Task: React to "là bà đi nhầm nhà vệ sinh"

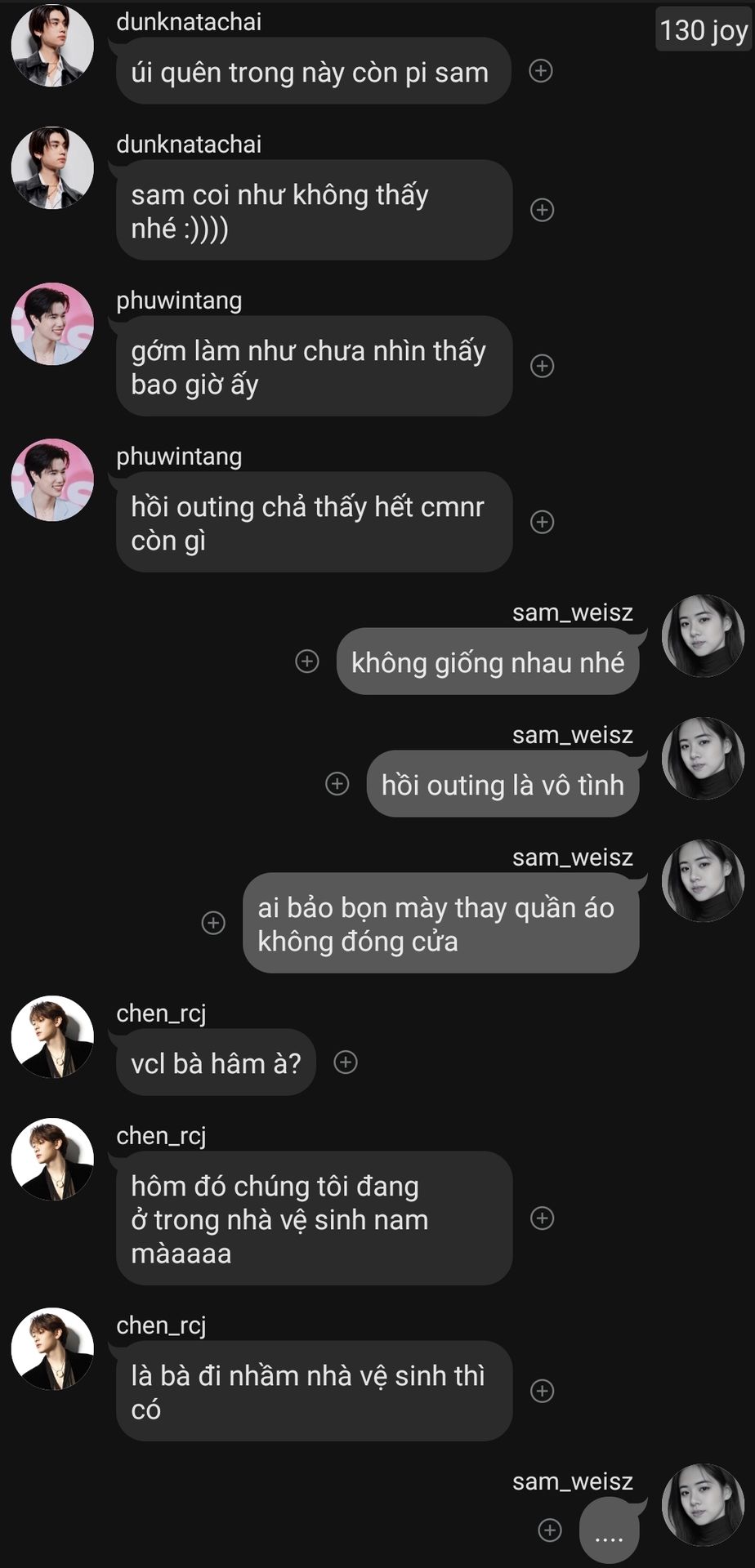Action: 542,1391
